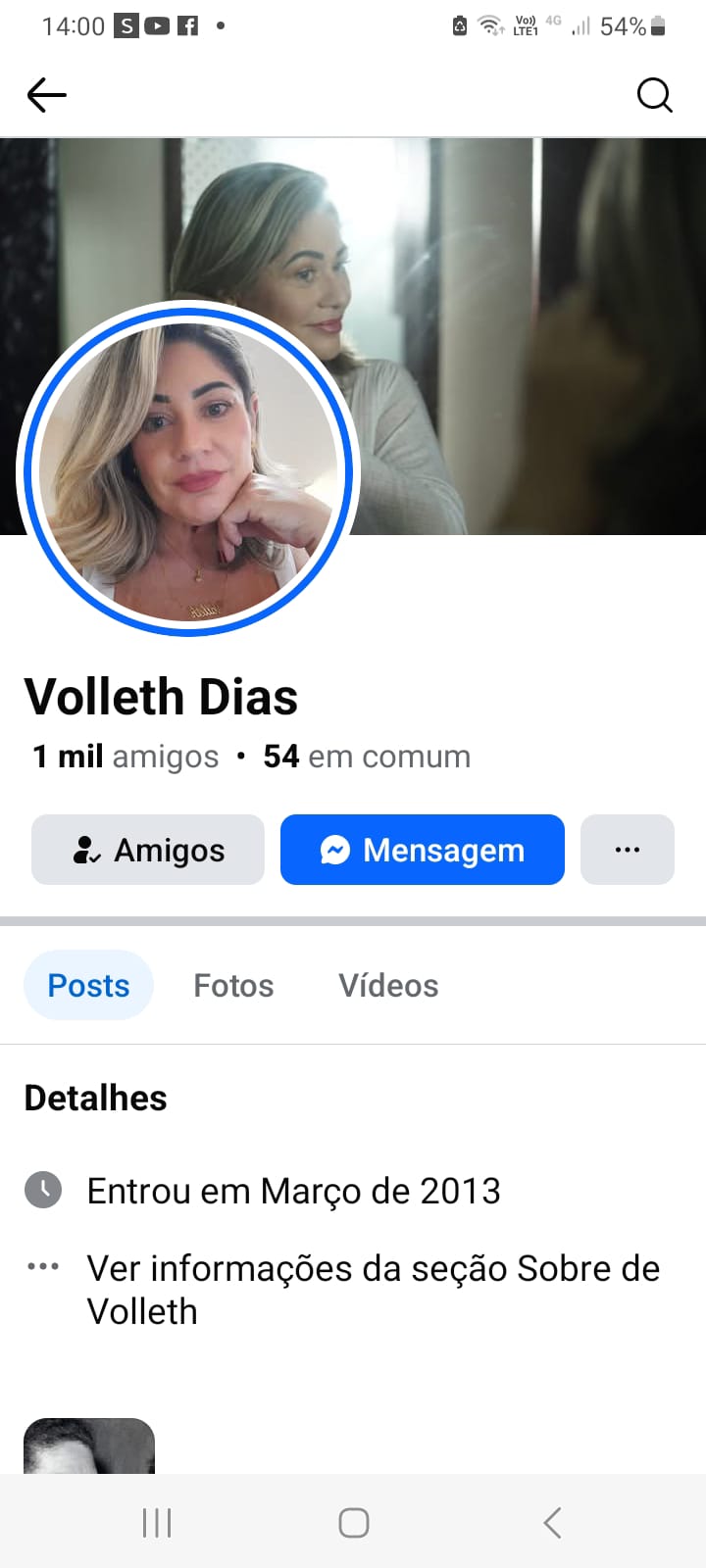706x1568 pixels.
Task: View the circular profile picture
Action: 189,471
